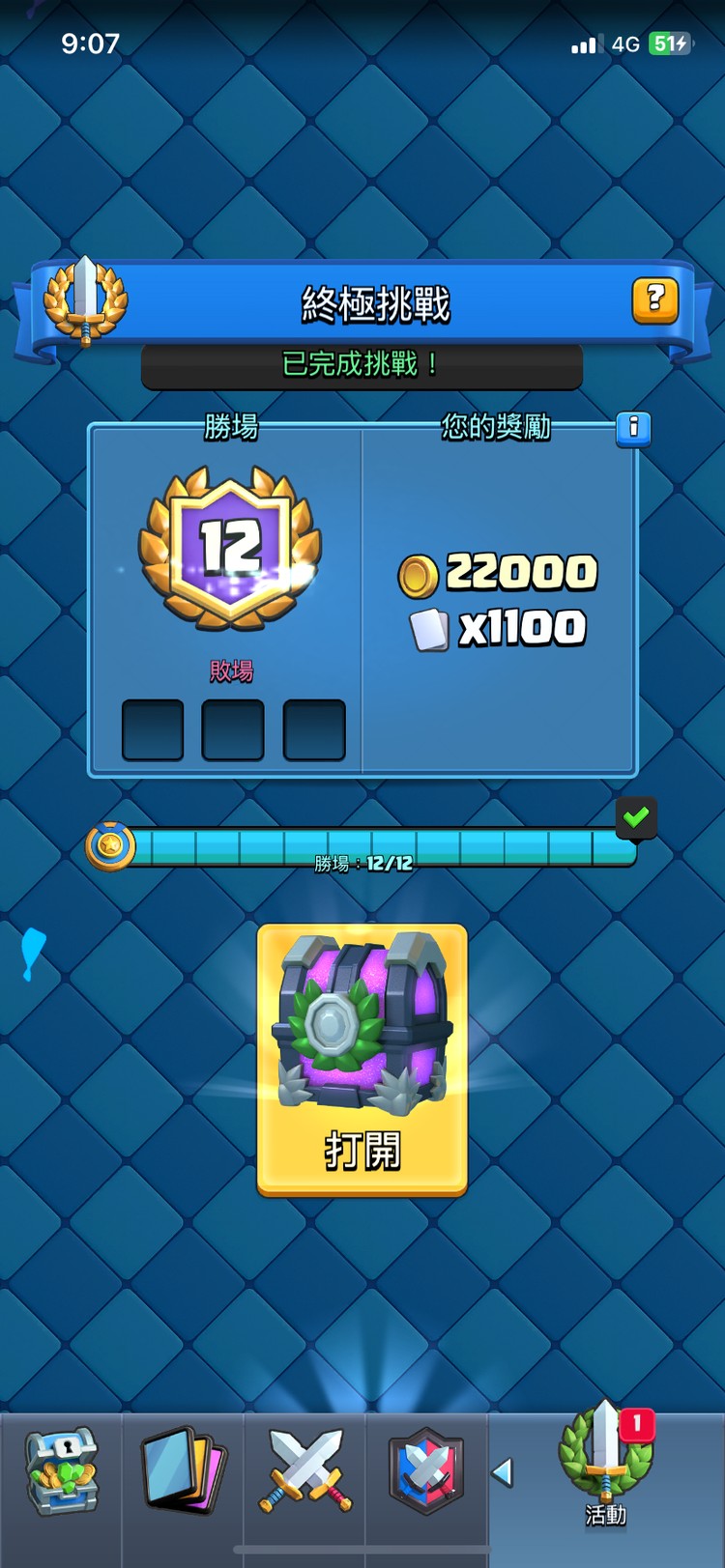Go to the crossed swords battle tab

(304, 1470)
